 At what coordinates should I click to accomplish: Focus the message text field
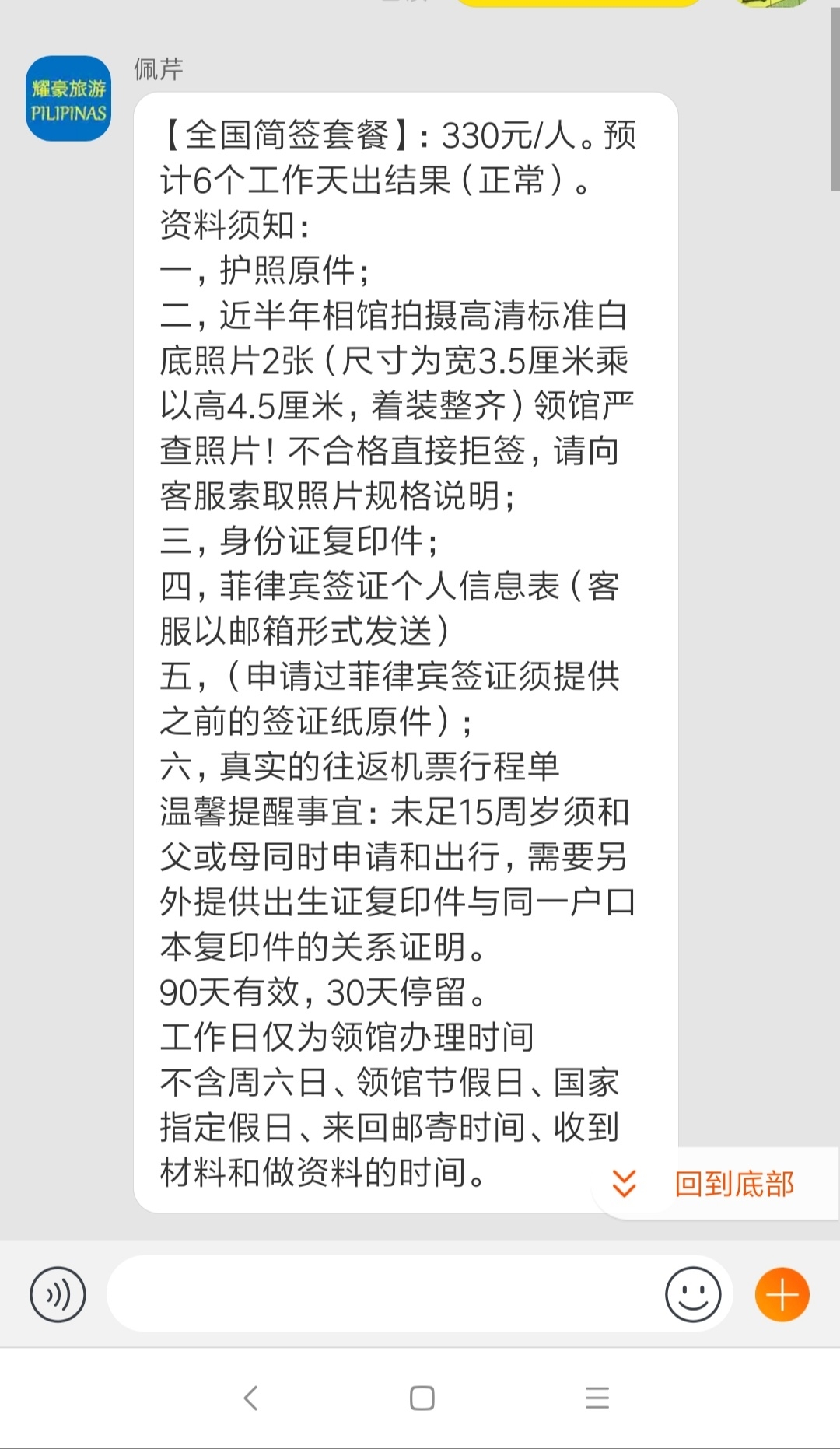[x=385, y=1295]
